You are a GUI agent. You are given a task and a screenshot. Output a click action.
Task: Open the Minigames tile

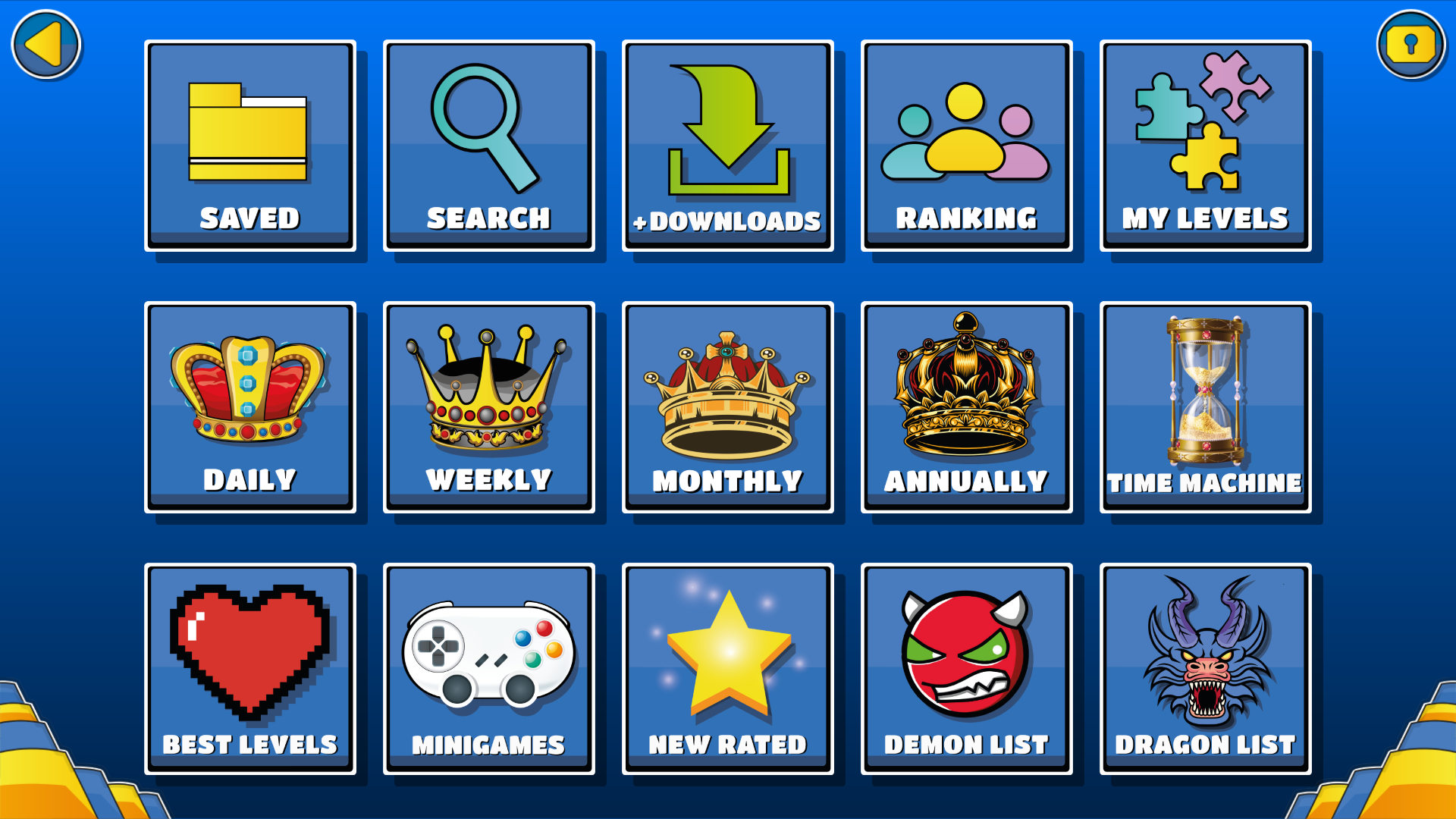(x=489, y=669)
